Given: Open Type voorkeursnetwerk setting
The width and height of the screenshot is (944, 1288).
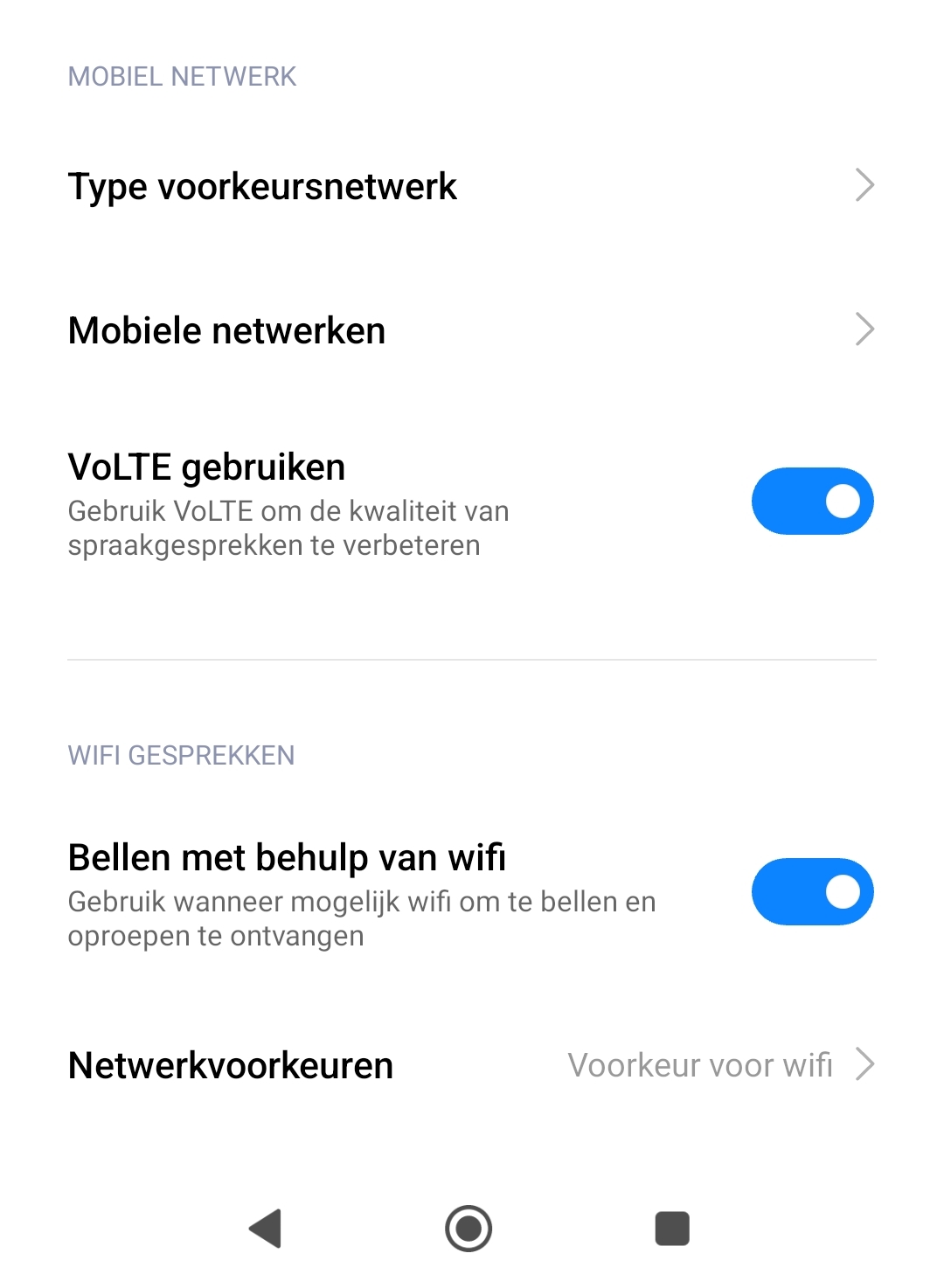Looking at the screenshot, I should [472, 186].
